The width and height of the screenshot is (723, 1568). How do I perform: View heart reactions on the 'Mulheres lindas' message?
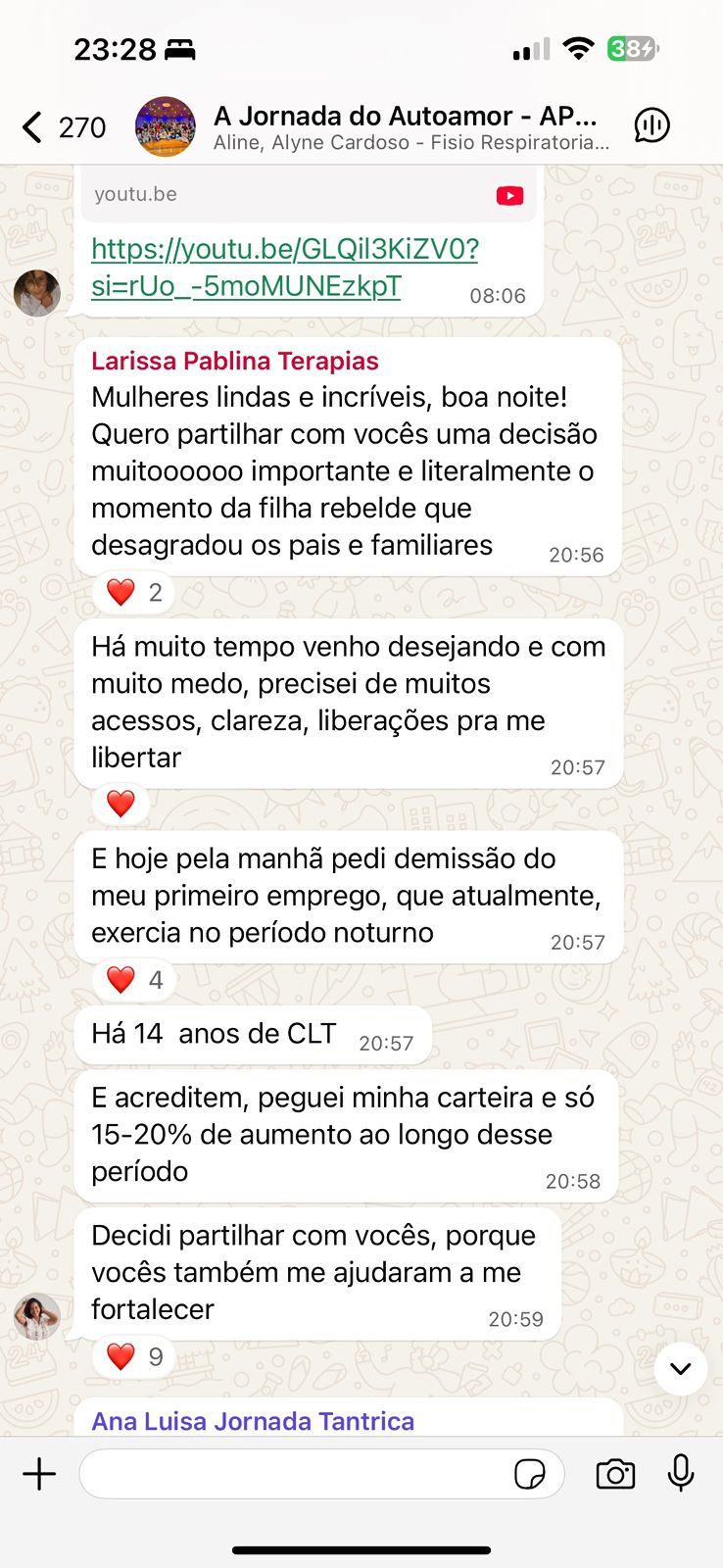click(x=134, y=592)
